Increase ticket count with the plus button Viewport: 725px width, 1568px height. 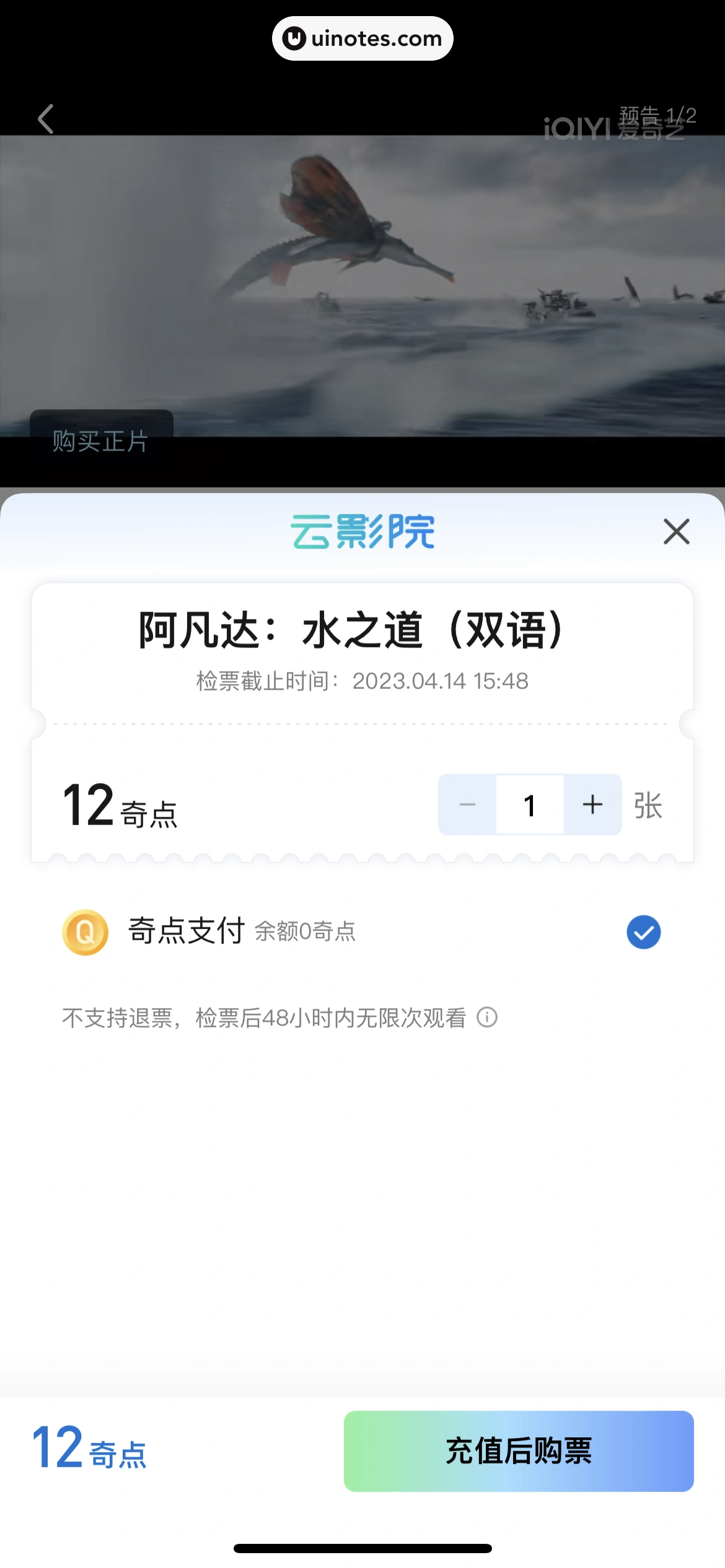point(592,804)
